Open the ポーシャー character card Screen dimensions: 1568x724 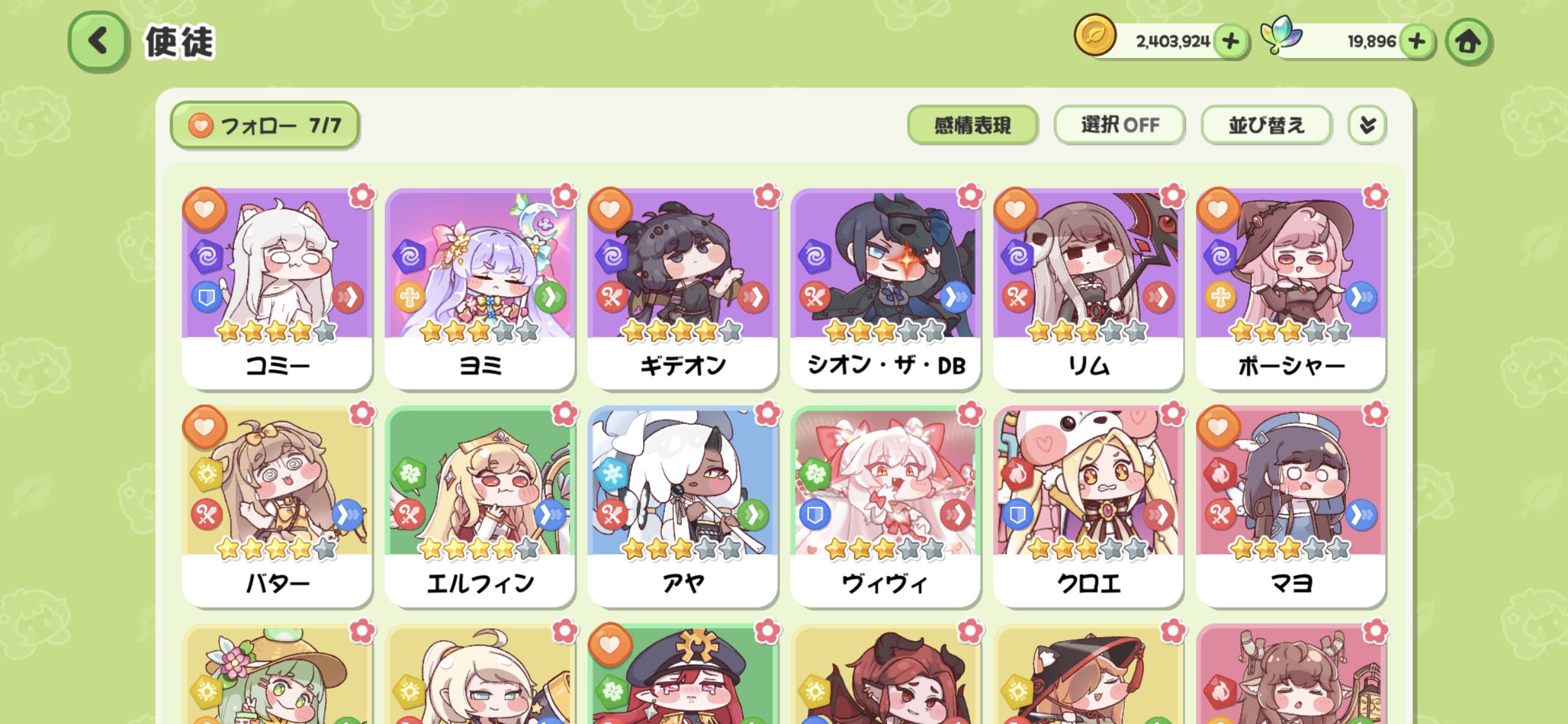(x=1291, y=290)
